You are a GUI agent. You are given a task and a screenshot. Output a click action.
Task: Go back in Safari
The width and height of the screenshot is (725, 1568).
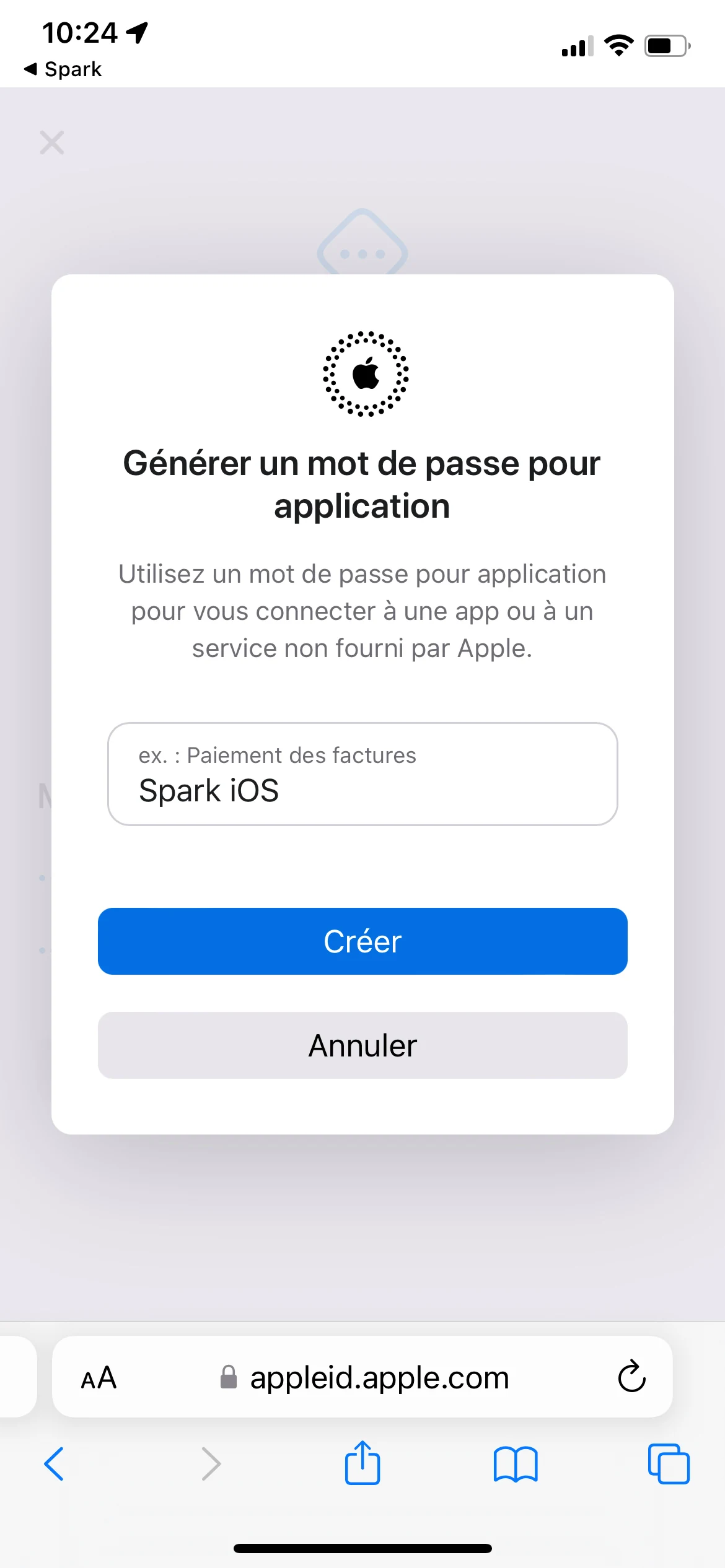(x=54, y=1464)
